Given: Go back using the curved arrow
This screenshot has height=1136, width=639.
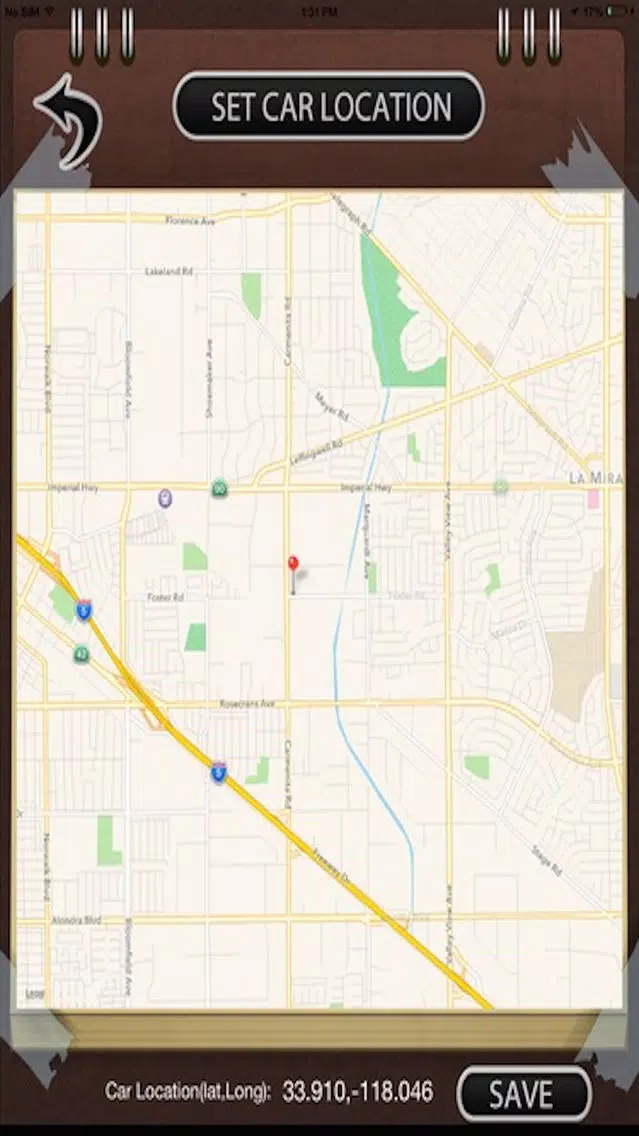Looking at the screenshot, I should (x=68, y=121).
